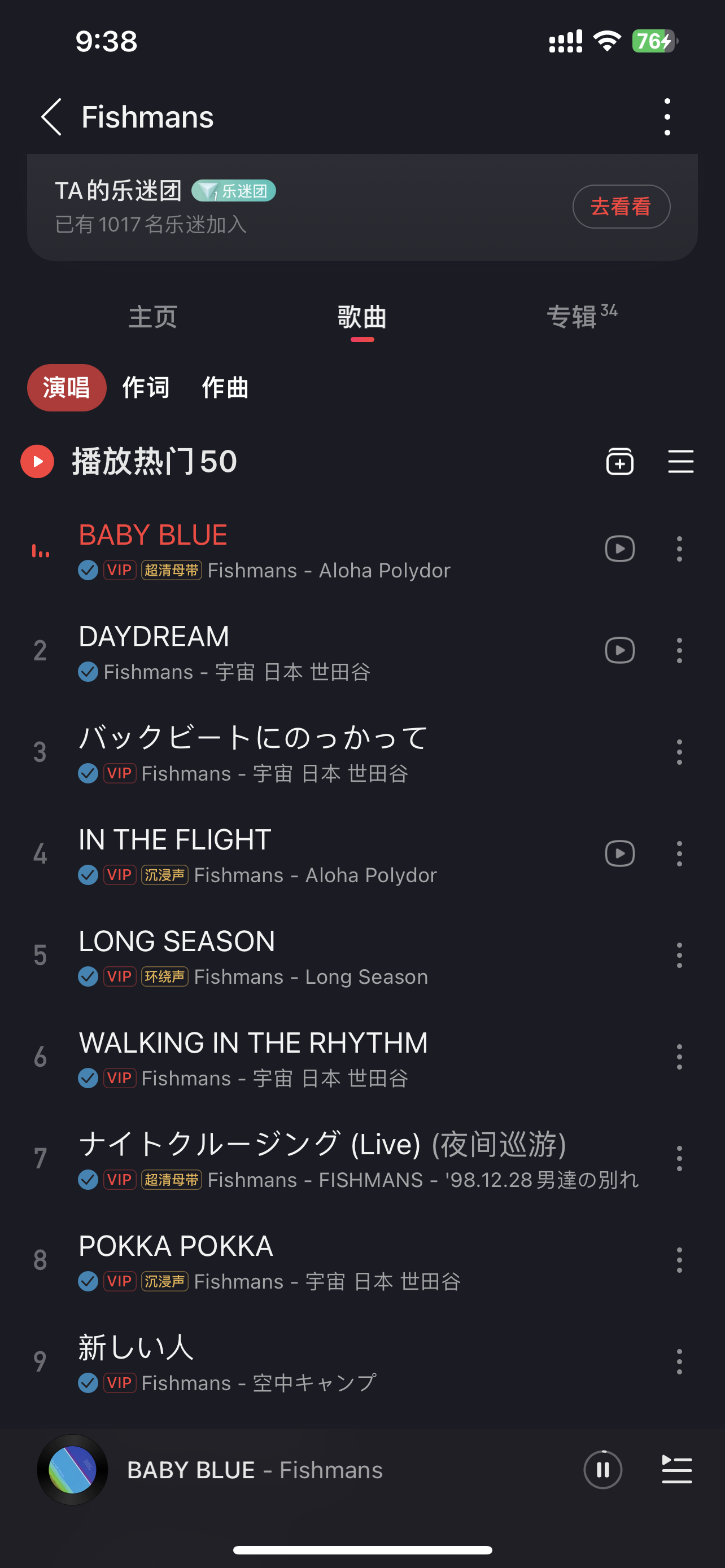Open the multi-select list icon

[x=680, y=461]
